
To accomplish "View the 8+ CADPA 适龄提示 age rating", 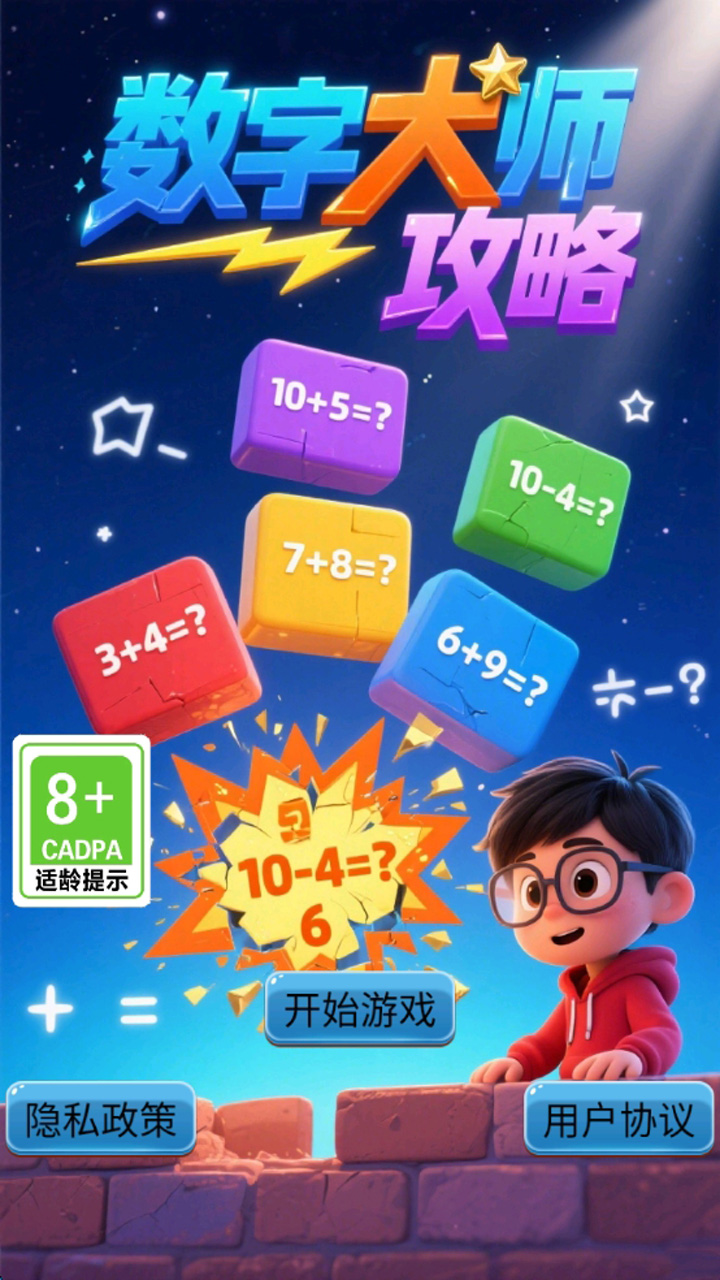I will tap(81, 820).
